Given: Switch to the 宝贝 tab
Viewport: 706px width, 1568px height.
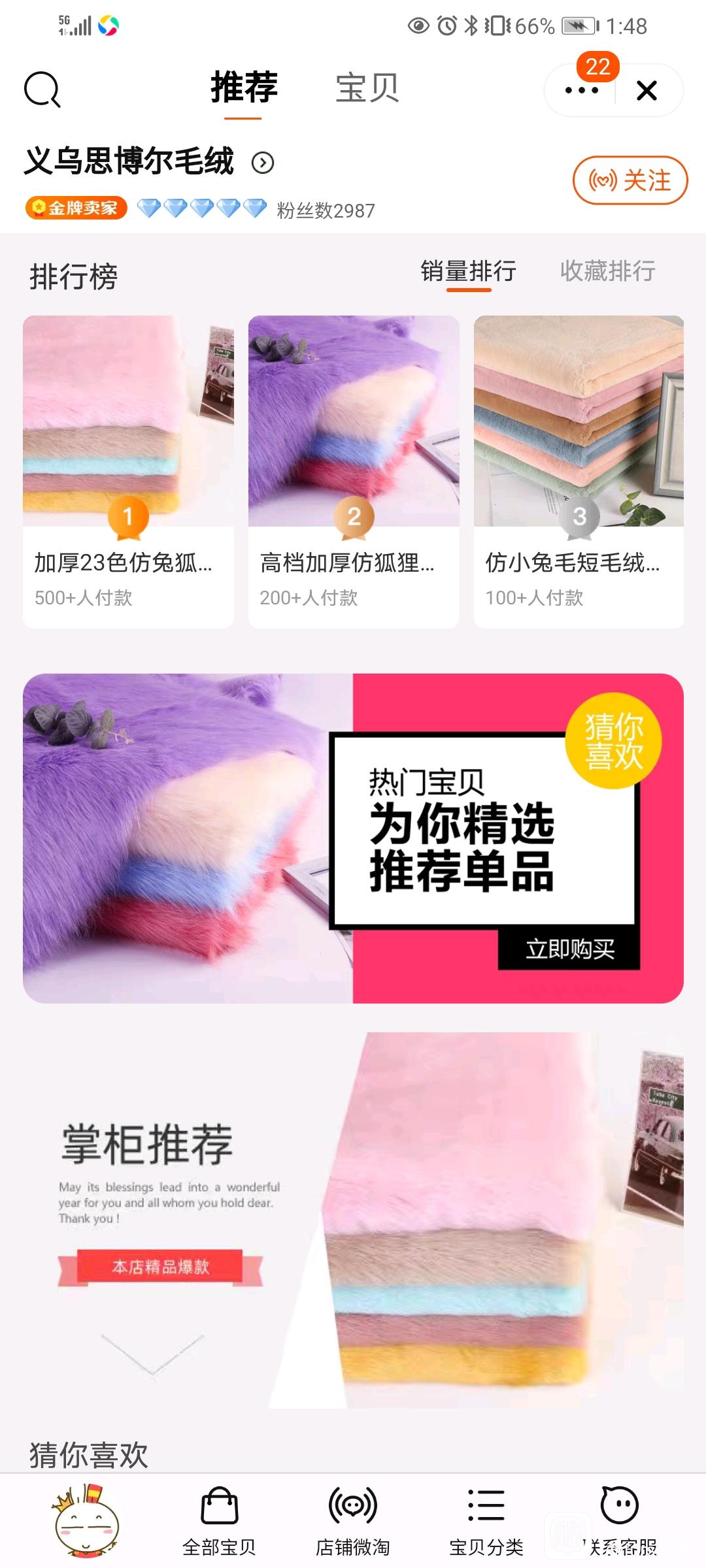Looking at the screenshot, I should click(x=367, y=88).
